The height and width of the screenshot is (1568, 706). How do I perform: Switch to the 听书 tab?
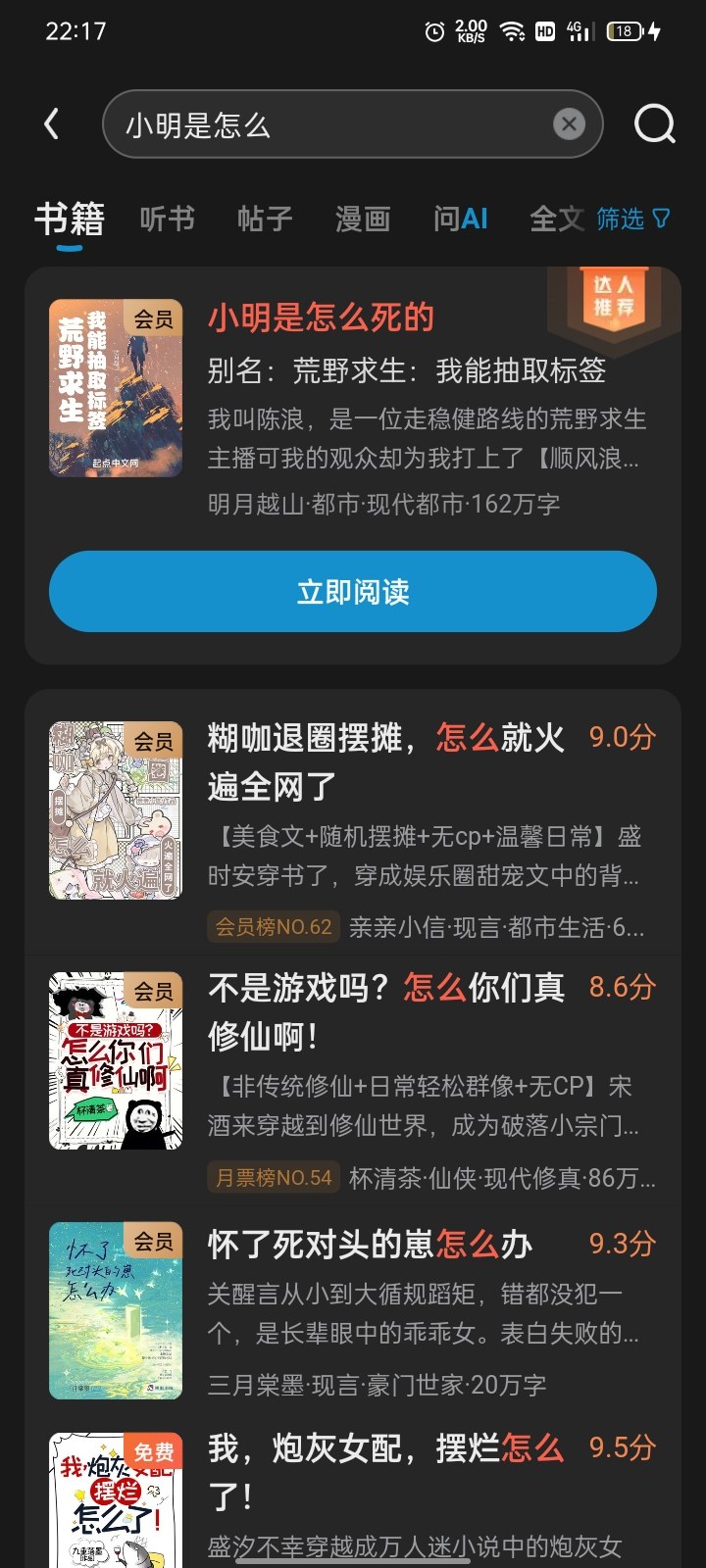click(x=167, y=219)
